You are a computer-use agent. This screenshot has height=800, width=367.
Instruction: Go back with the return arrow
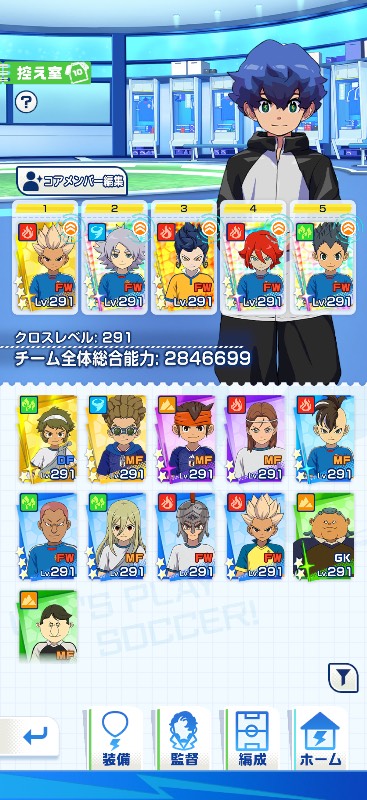[x=31, y=737]
